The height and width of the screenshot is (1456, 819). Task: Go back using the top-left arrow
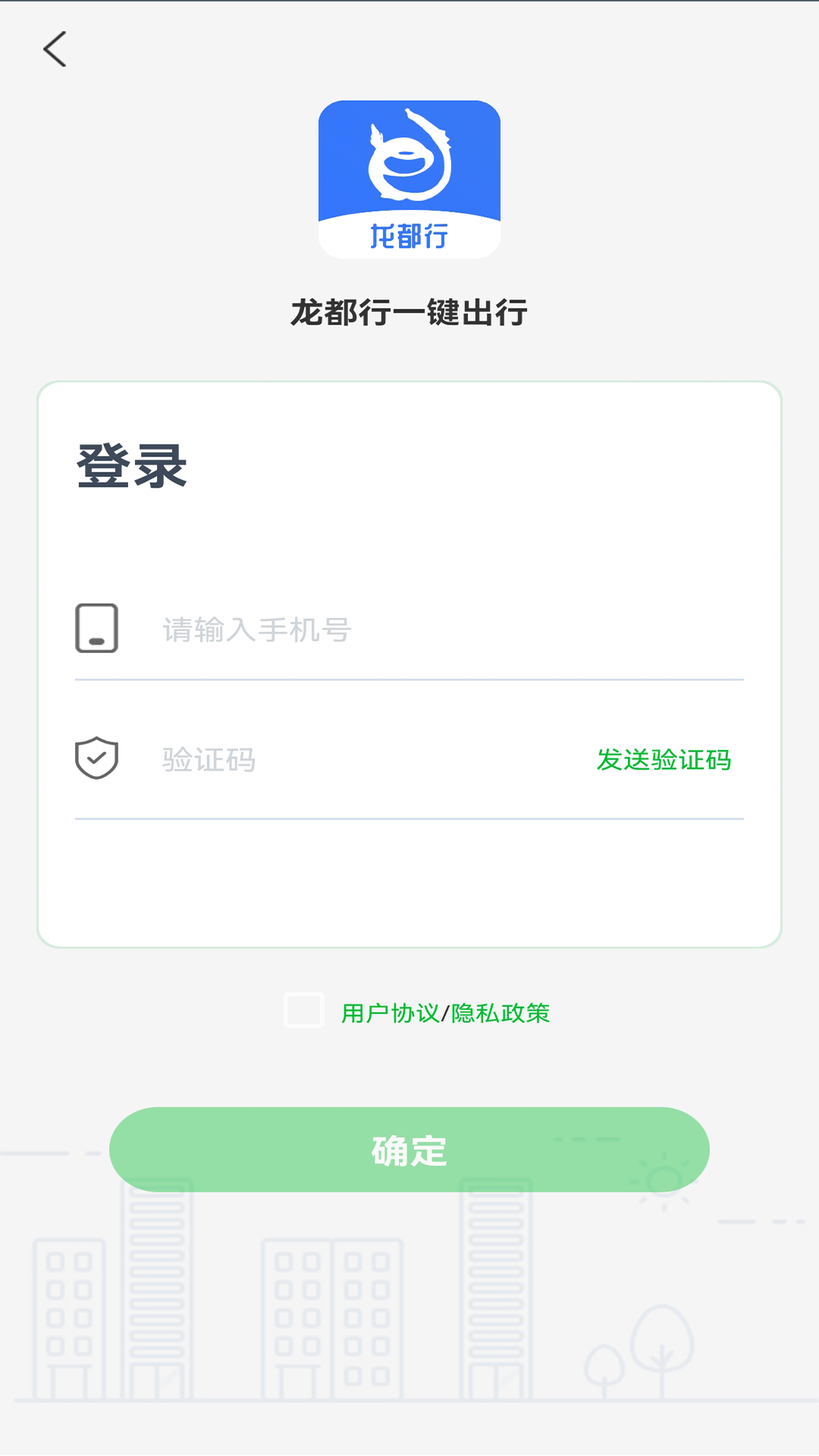(55, 49)
